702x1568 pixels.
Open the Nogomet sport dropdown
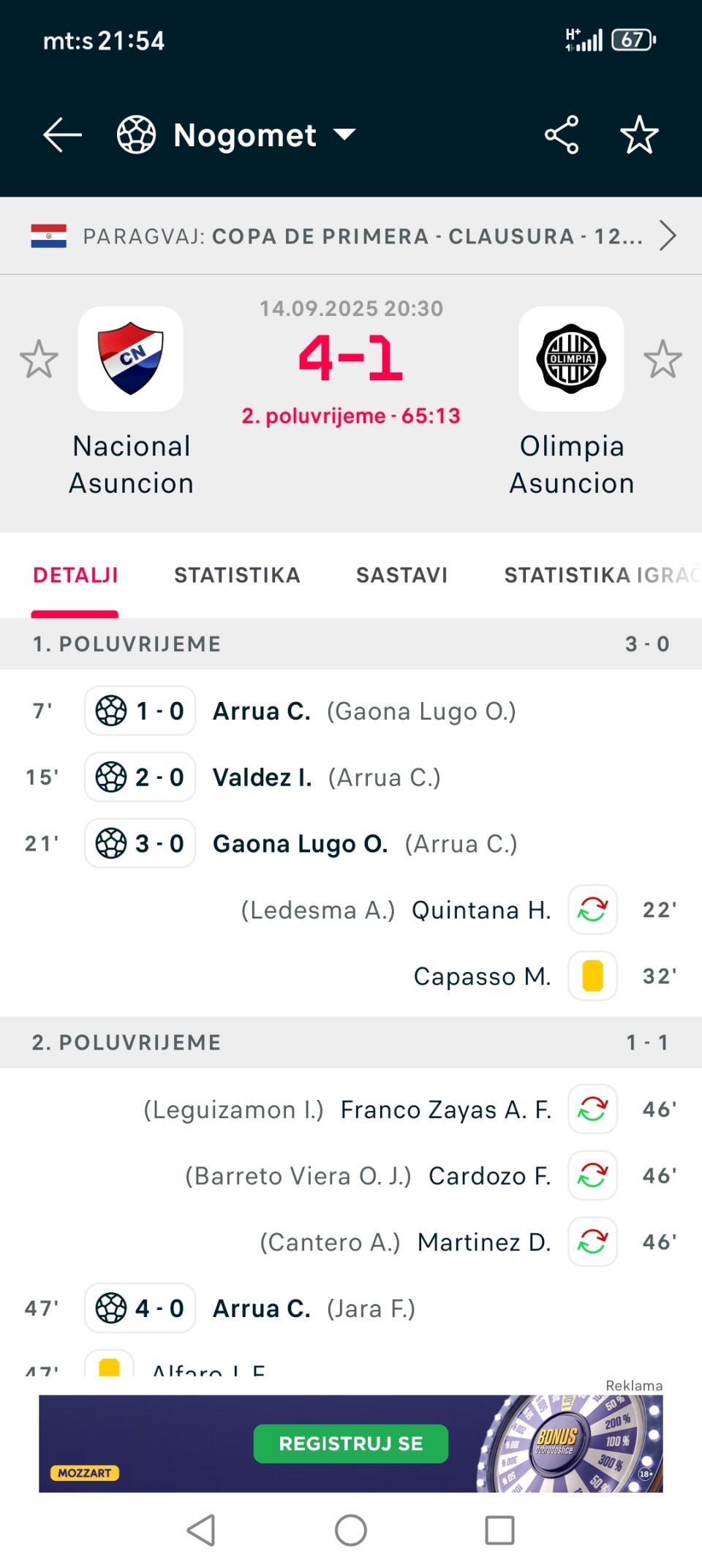tap(236, 135)
